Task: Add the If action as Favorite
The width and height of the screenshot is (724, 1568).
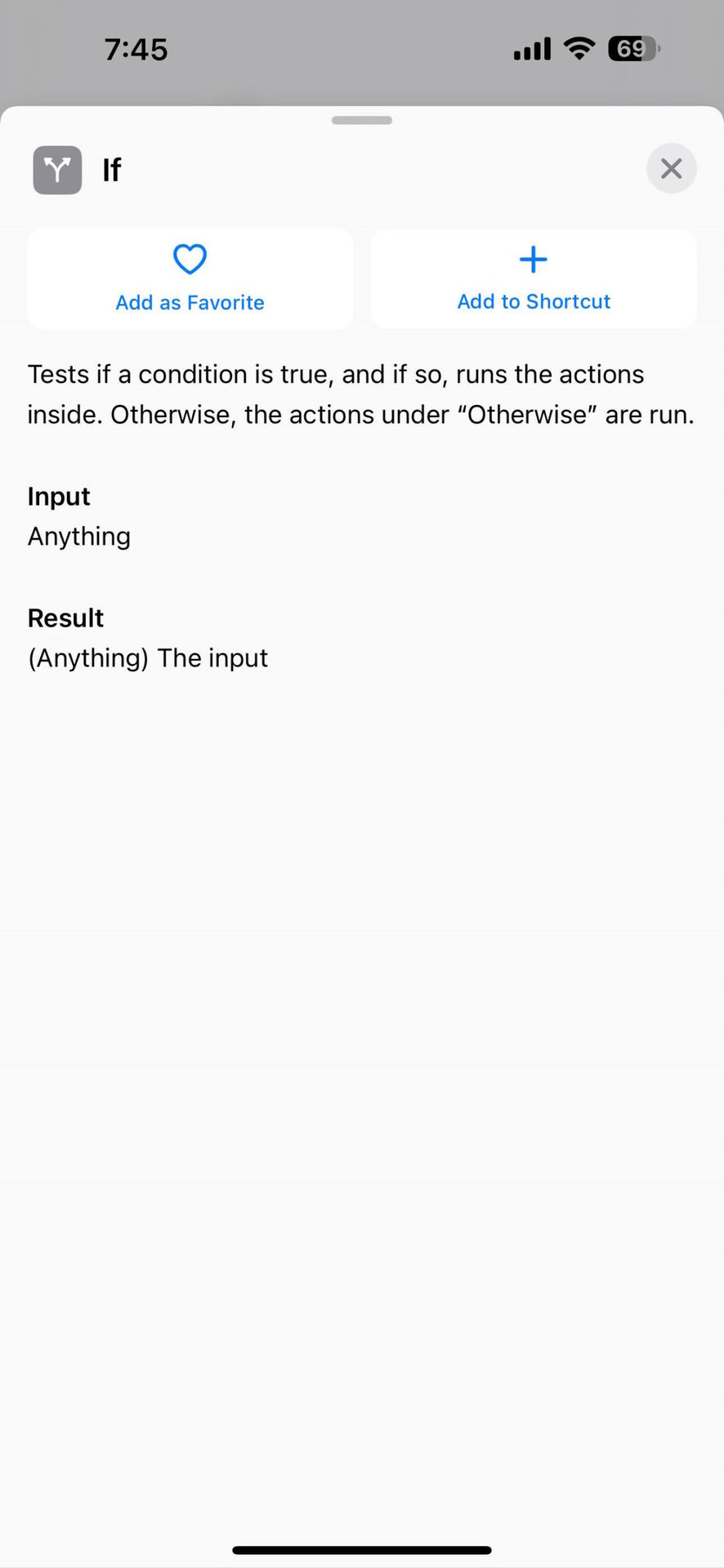Action: [190, 278]
